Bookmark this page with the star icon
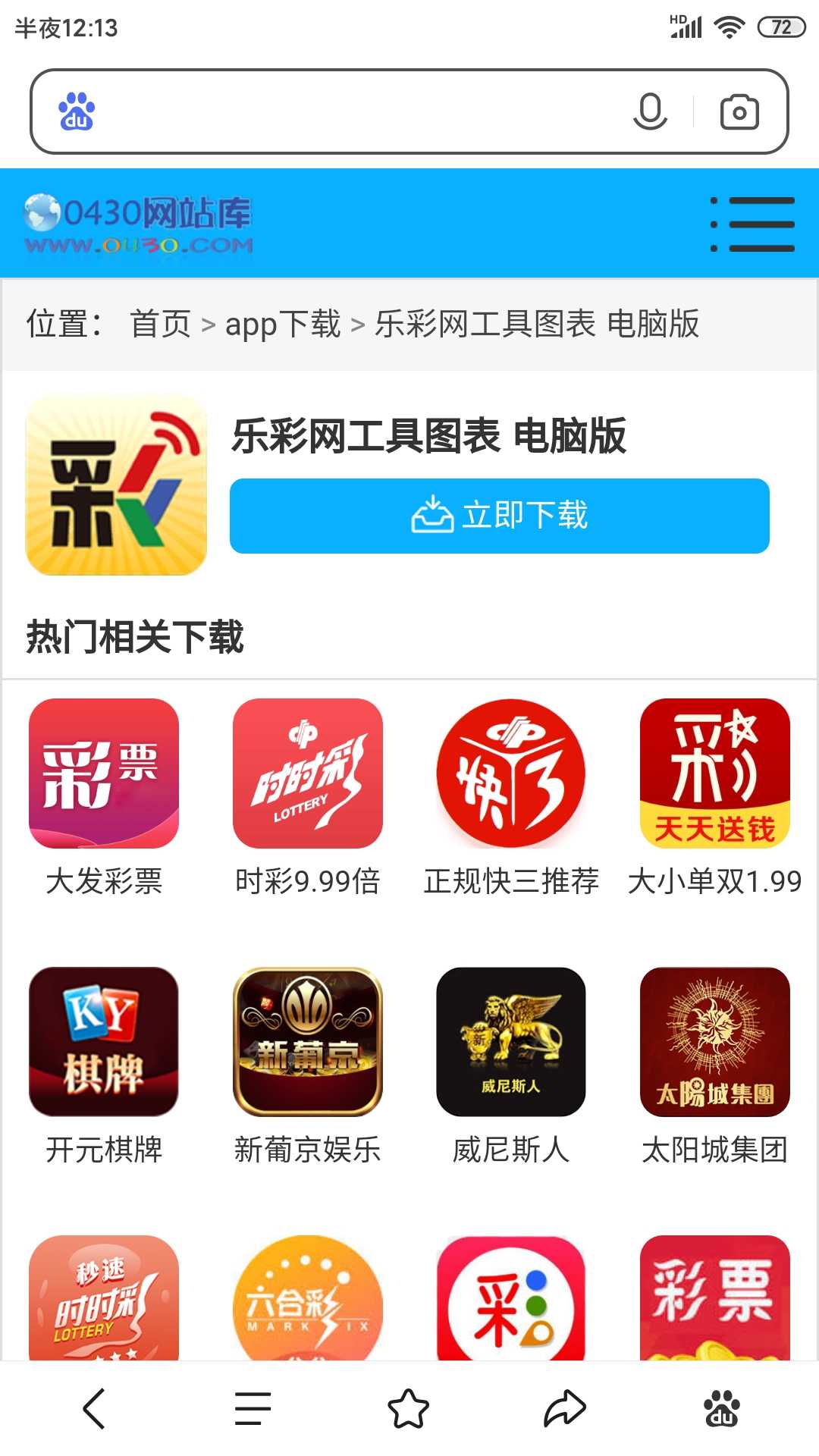This screenshot has height=1456, width=819. 409,1409
